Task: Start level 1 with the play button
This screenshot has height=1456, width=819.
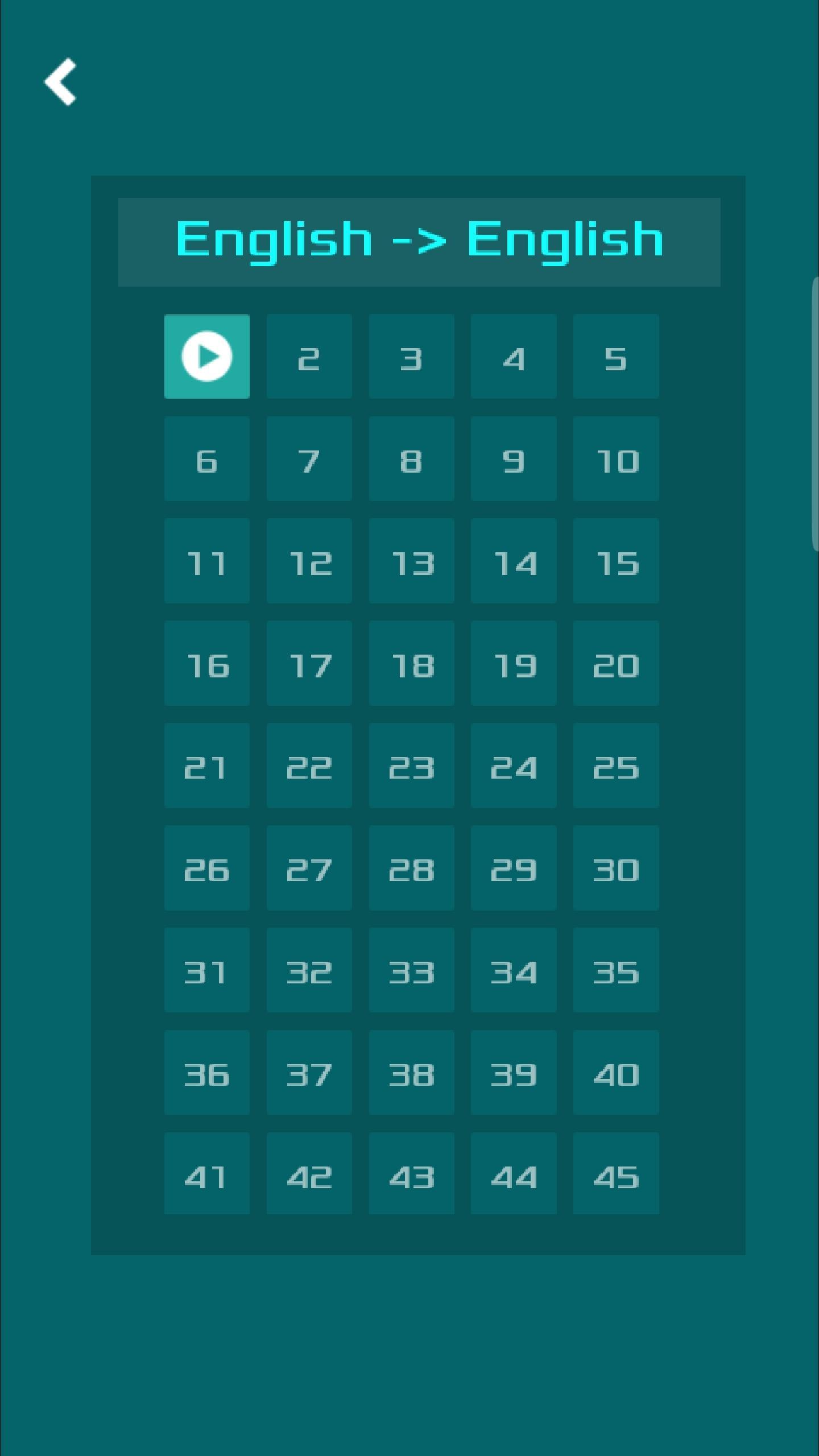Action: pyautogui.click(x=206, y=357)
